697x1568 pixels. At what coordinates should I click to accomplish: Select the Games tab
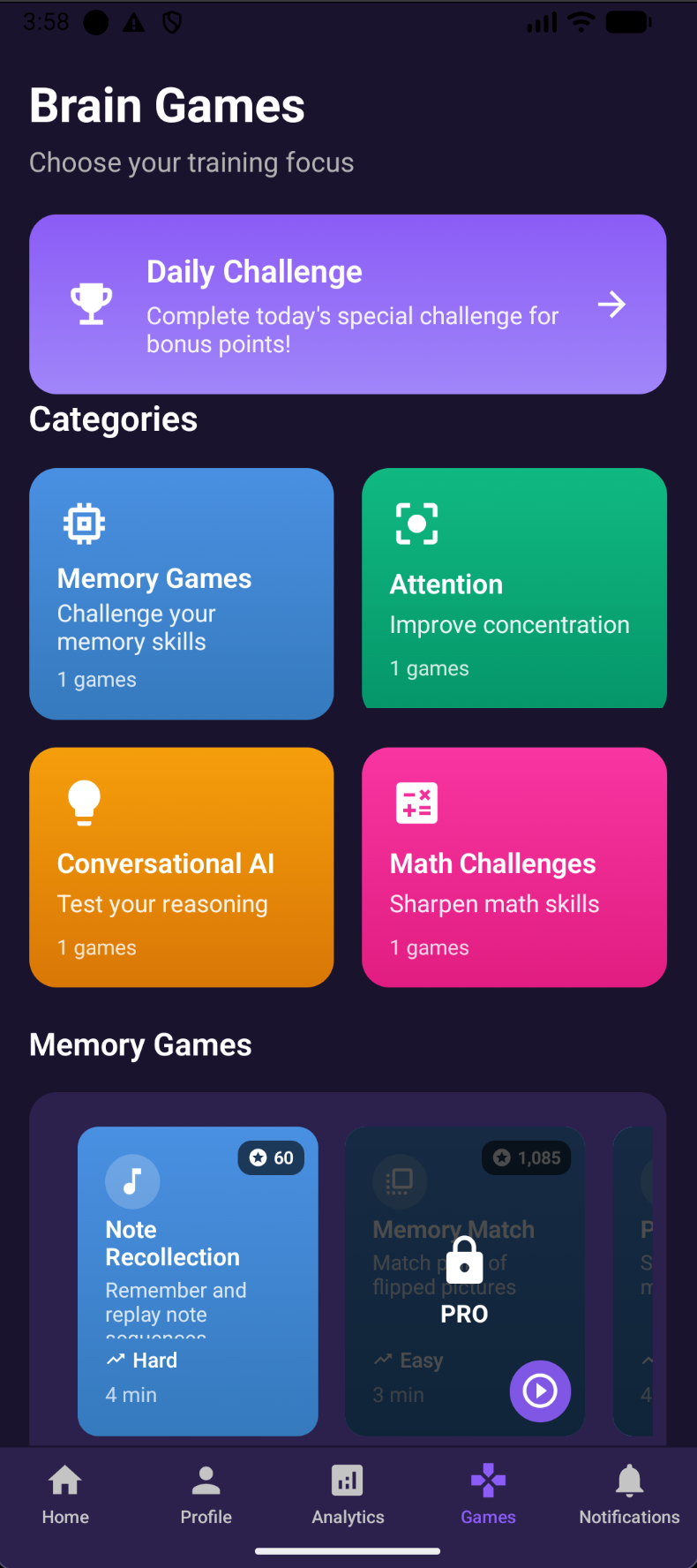(488, 1494)
